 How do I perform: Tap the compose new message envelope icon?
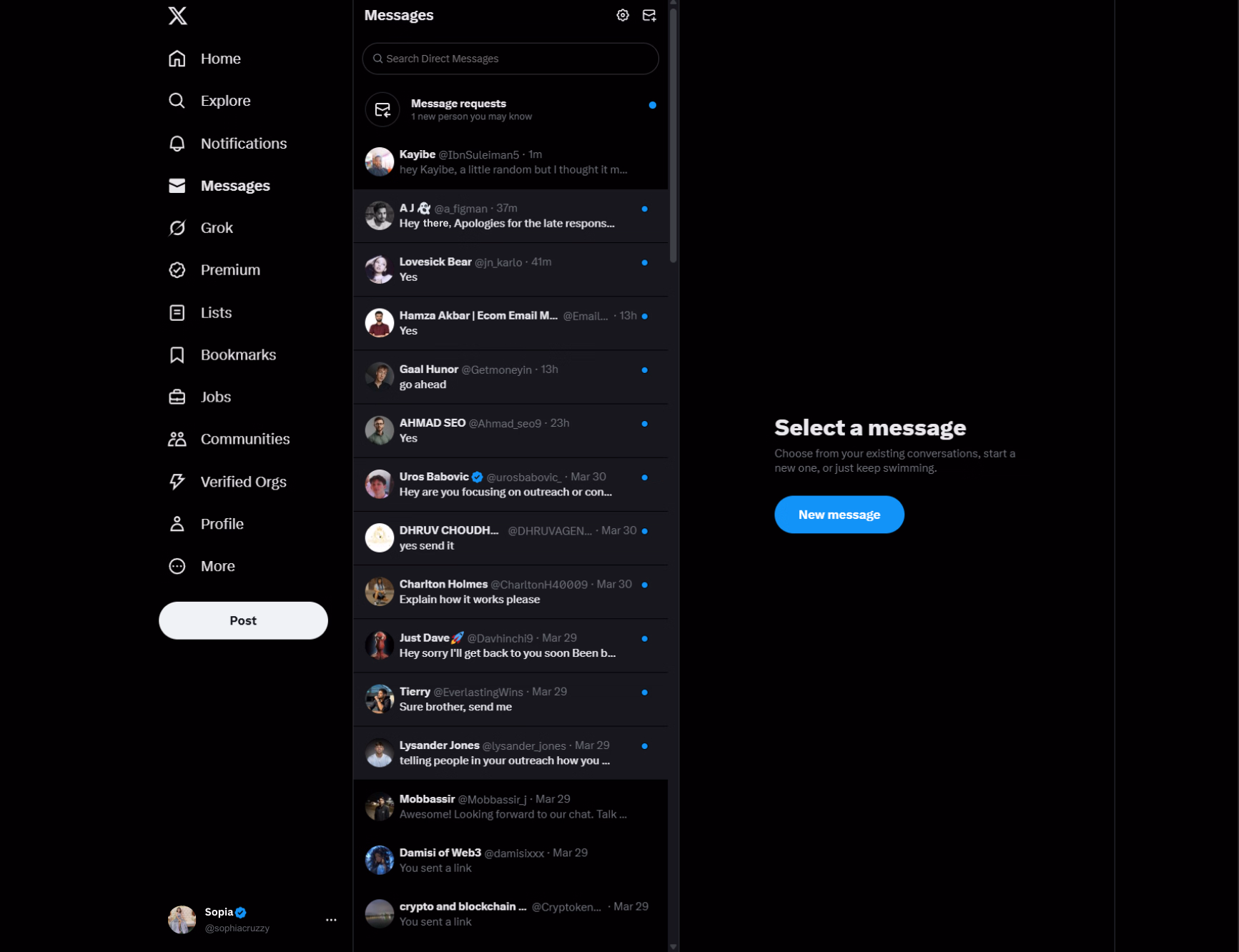[x=649, y=15]
